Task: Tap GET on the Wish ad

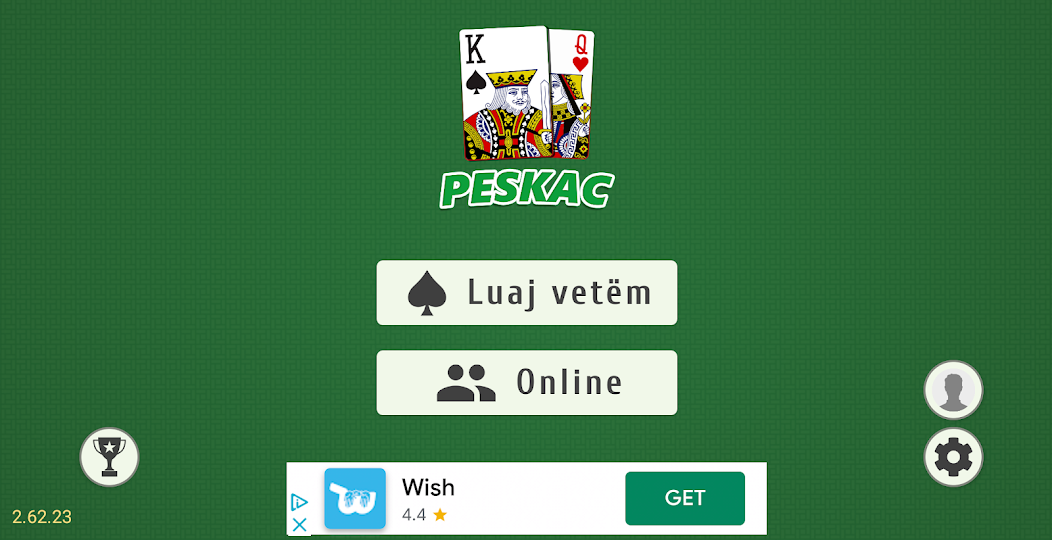Action: tap(684, 498)
